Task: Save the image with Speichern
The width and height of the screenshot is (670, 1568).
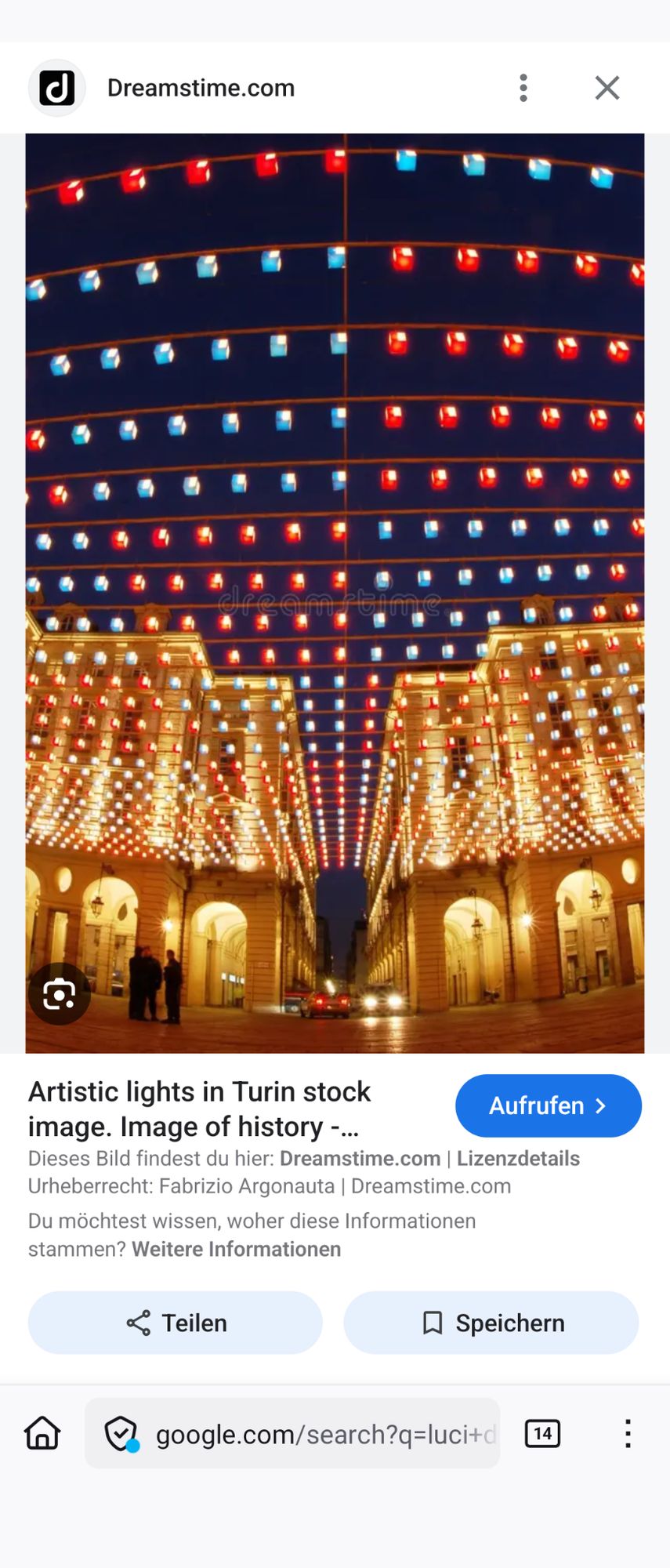Action: click(x=491, y=1323)
